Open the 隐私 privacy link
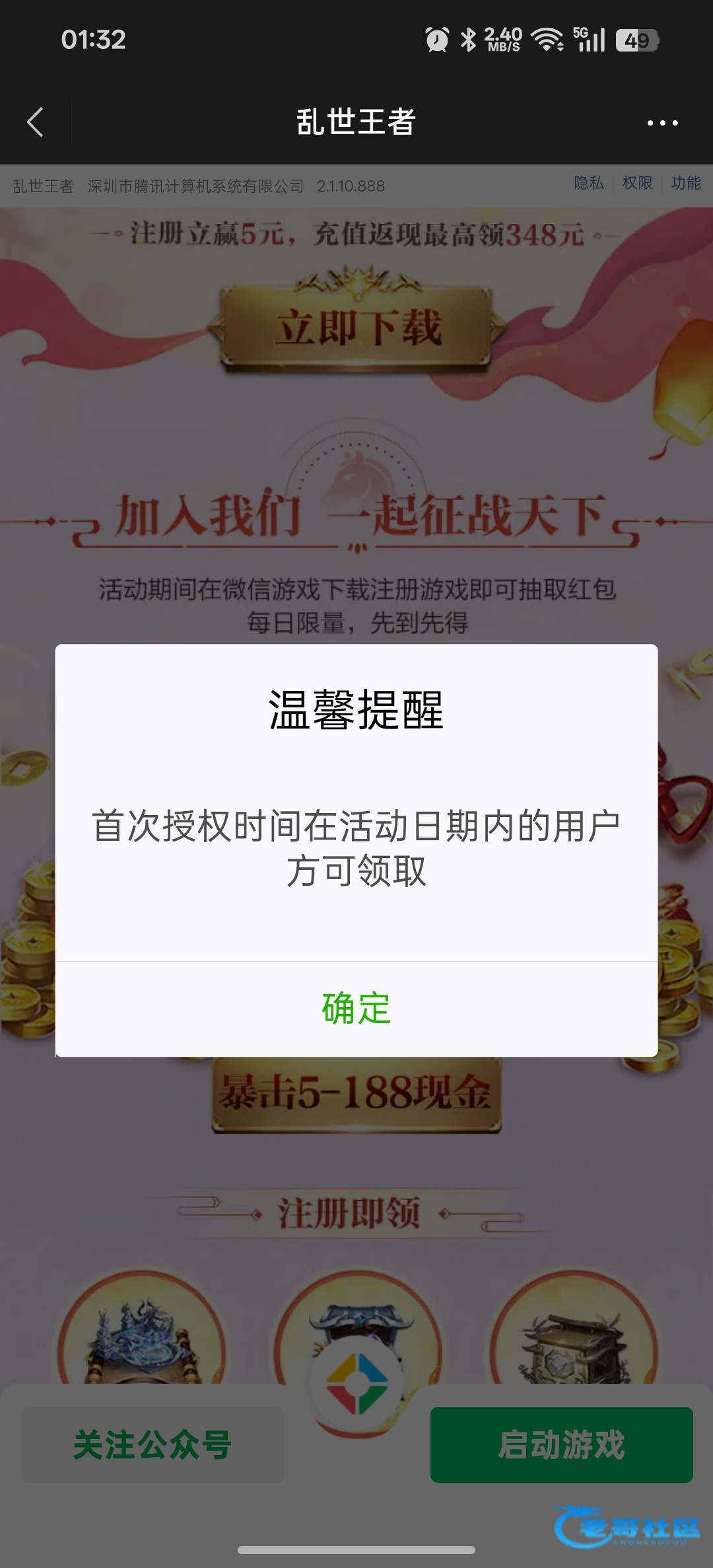Image resolution: width=713 pixels, height=1568 pixels. click(x=589, y=183)
